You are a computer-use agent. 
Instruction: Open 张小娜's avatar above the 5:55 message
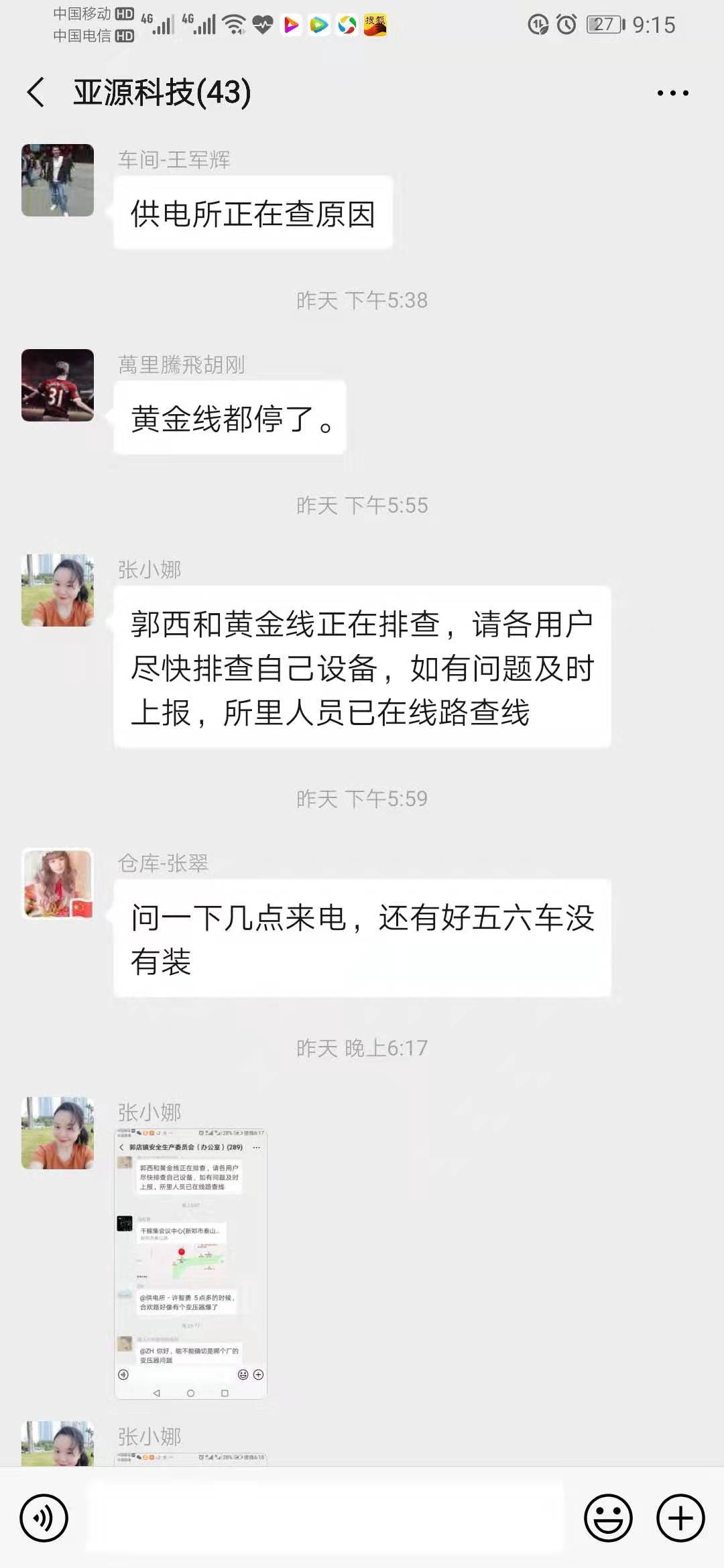pos(58,590)
